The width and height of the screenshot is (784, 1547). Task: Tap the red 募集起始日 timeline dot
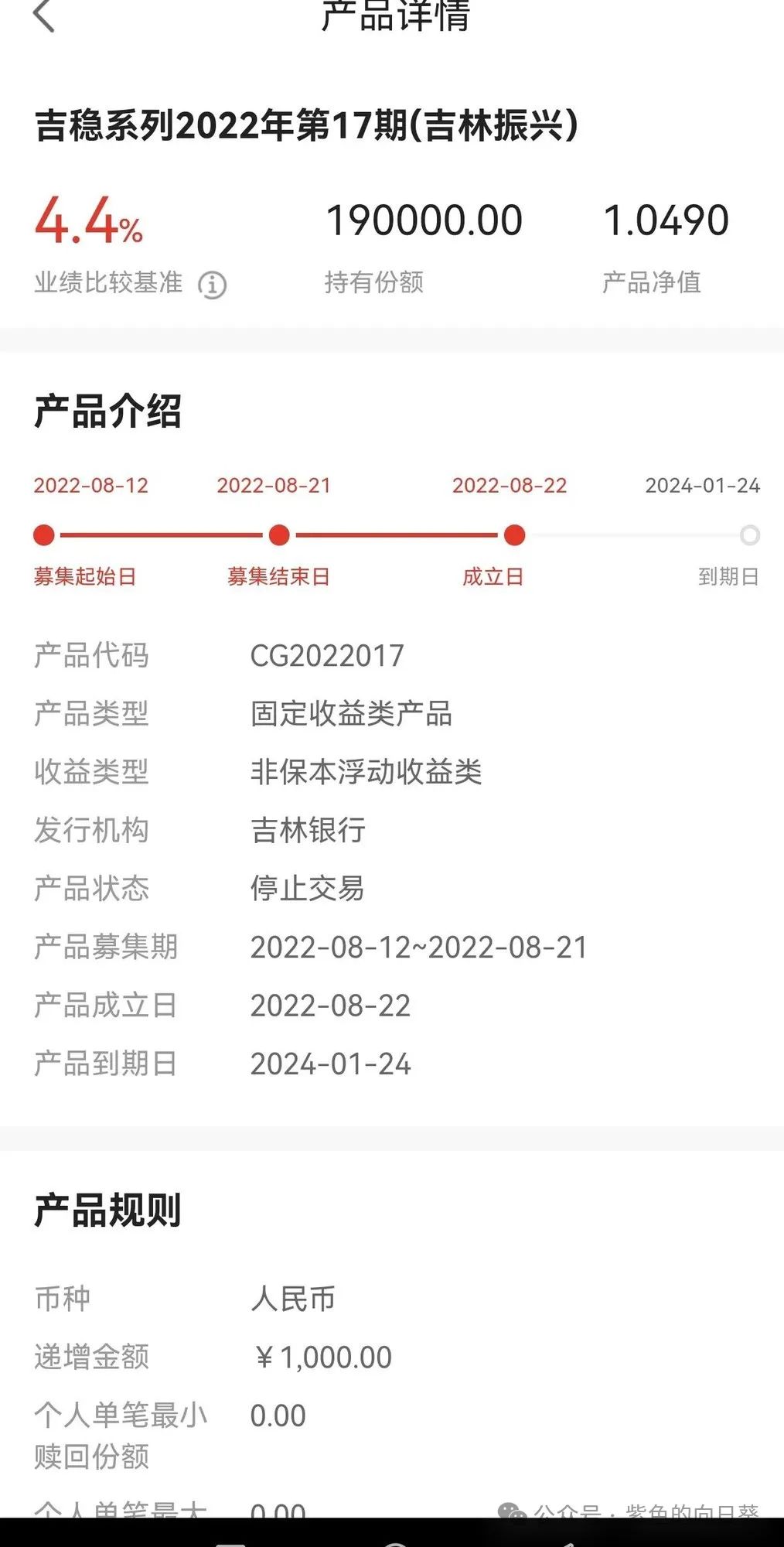pyautogui.click(x=44, y=534)
